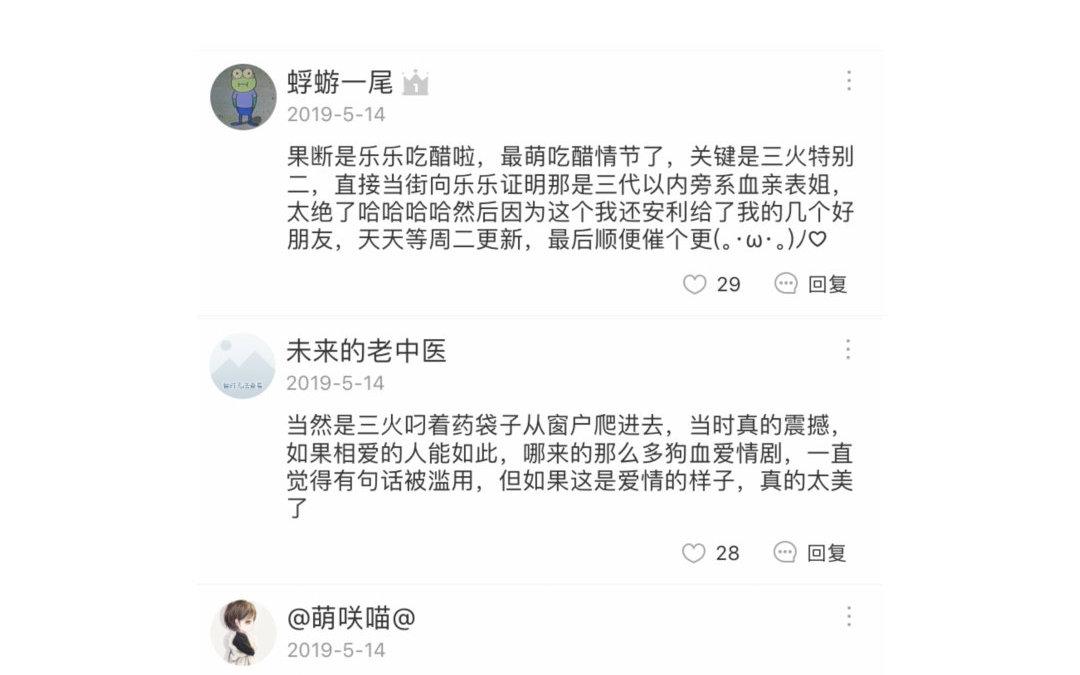Viewport: 1080px width, 675px height.
Task: Reply to 未来的老中医's comment
Action: (x=810, y=552)
